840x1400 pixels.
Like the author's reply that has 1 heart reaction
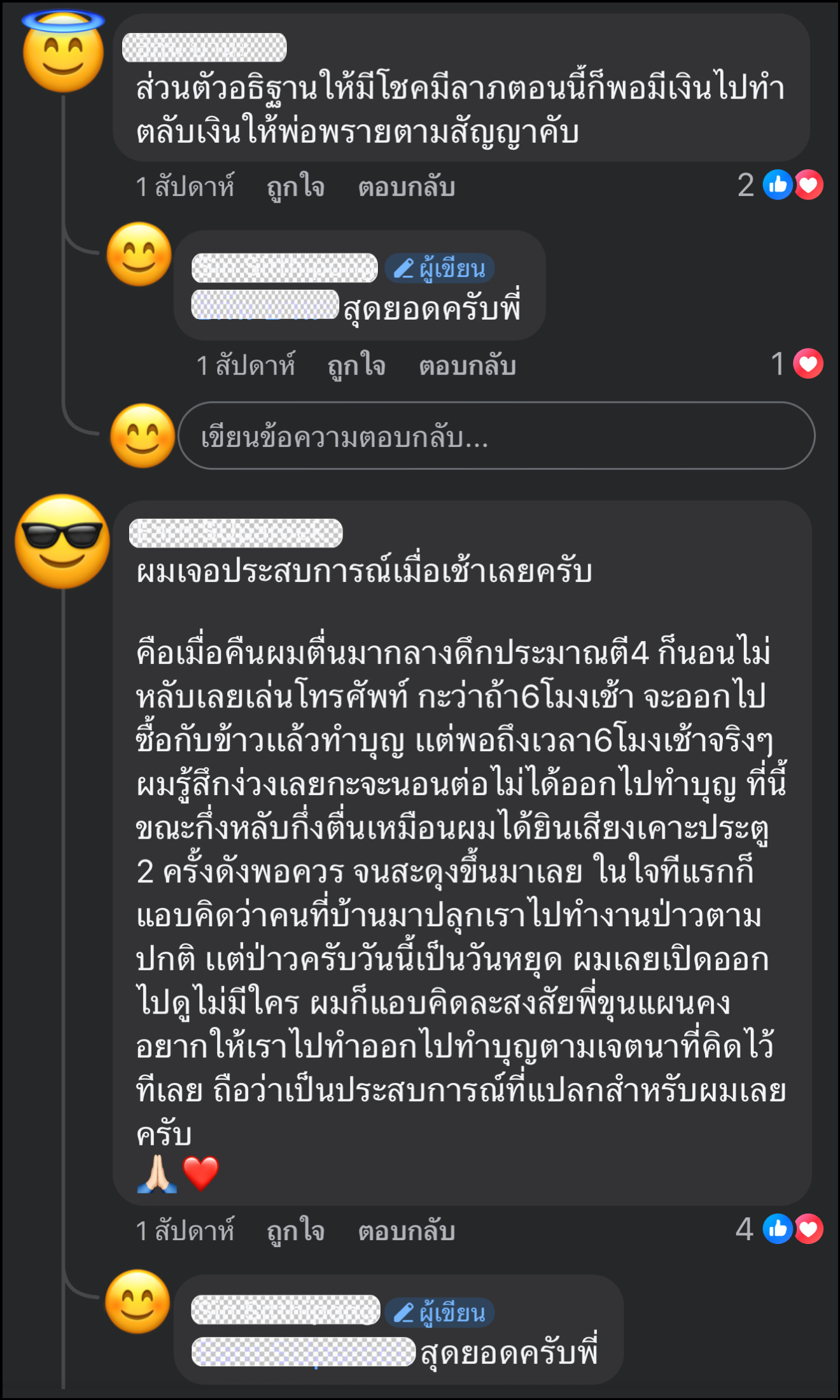coord(356,365)
